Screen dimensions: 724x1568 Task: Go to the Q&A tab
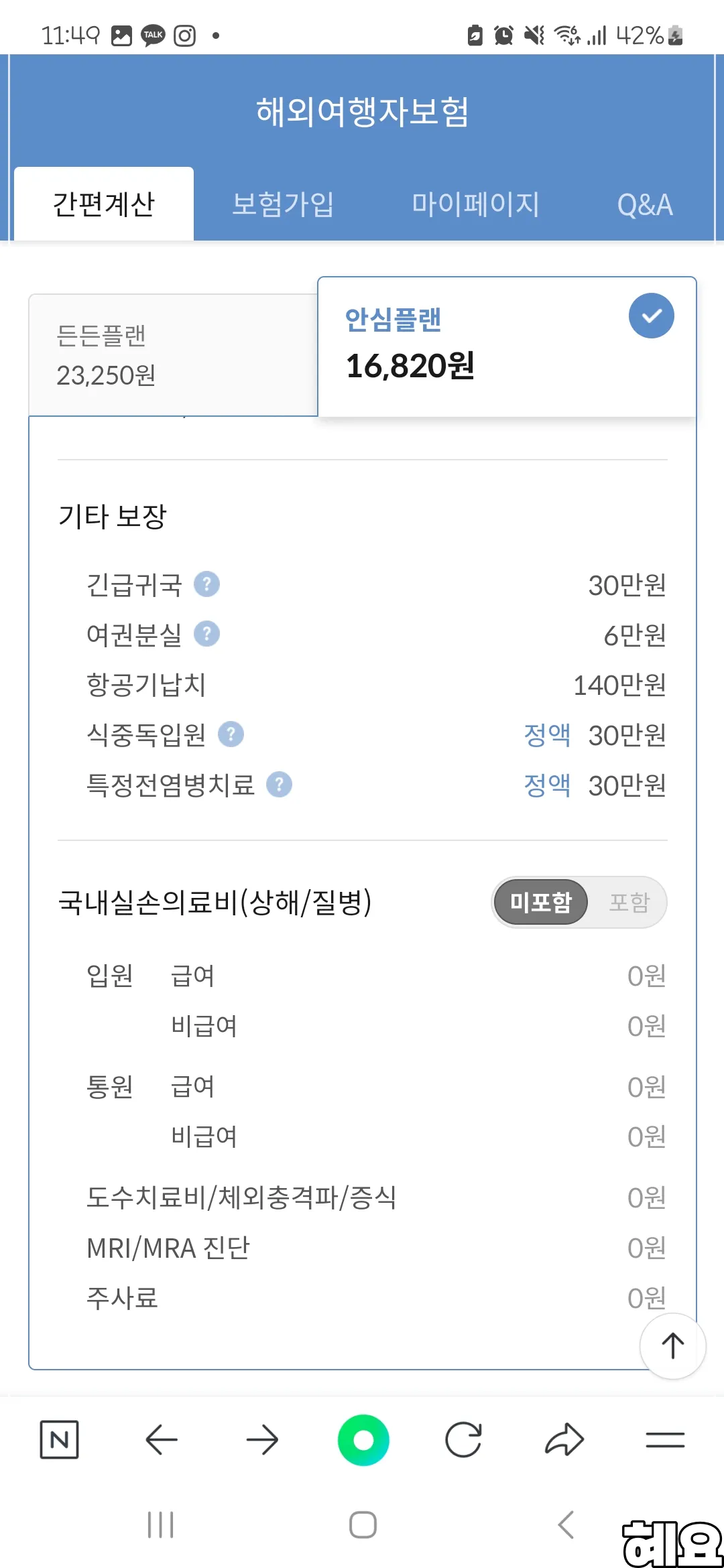tap(646, 204)
